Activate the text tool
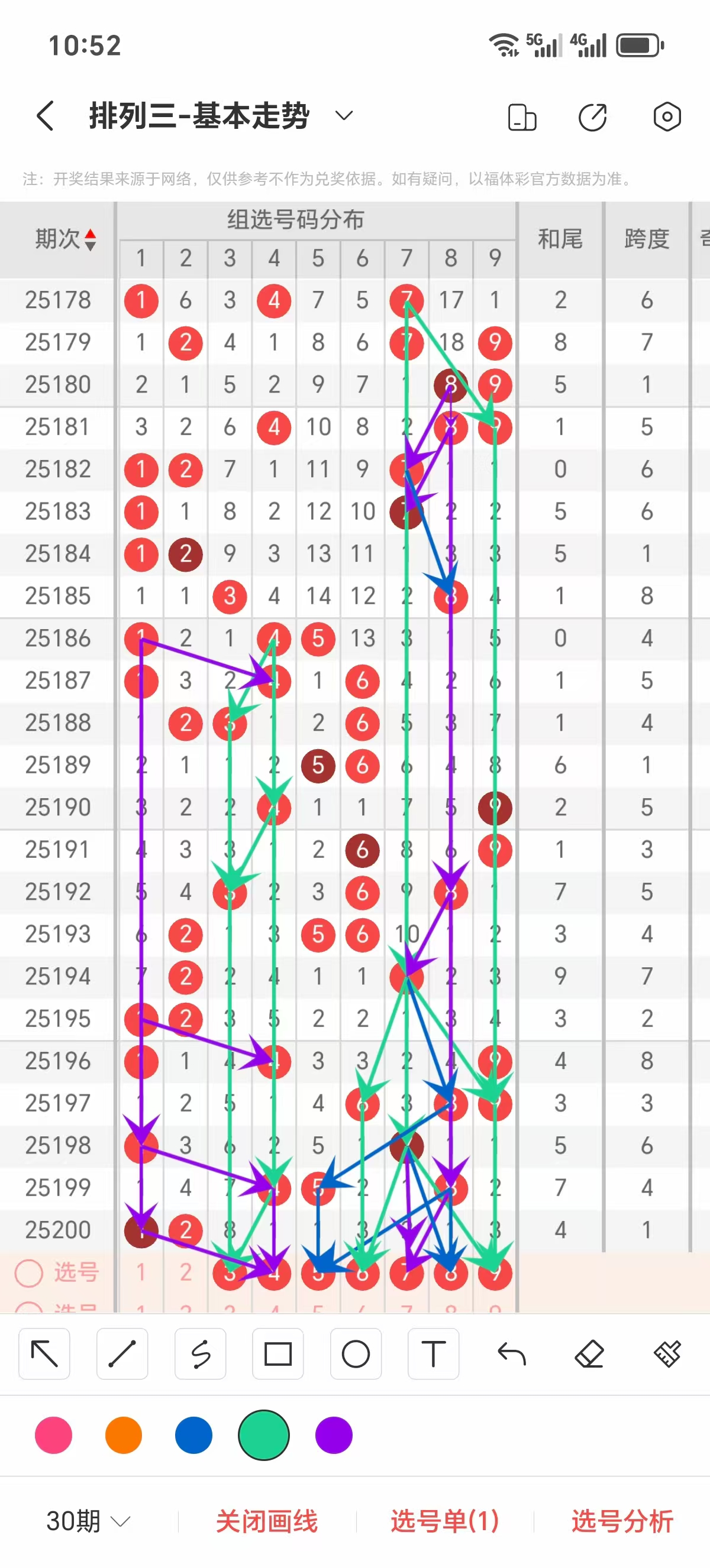This screenshot has width=710, height=1568. coord(434,1355)
